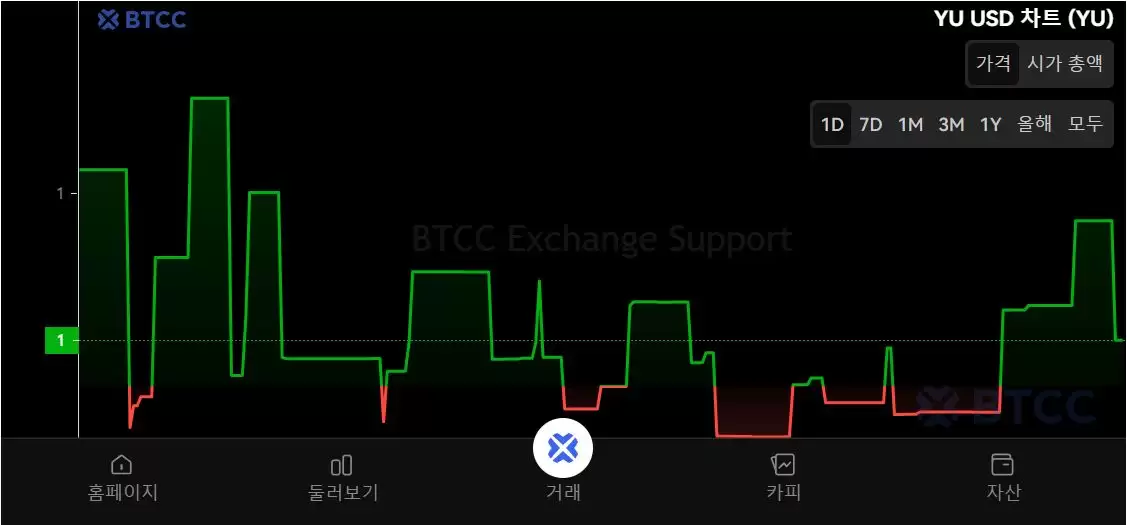
Task: Select the 1Y time range
Action: (x=990, y=125)
